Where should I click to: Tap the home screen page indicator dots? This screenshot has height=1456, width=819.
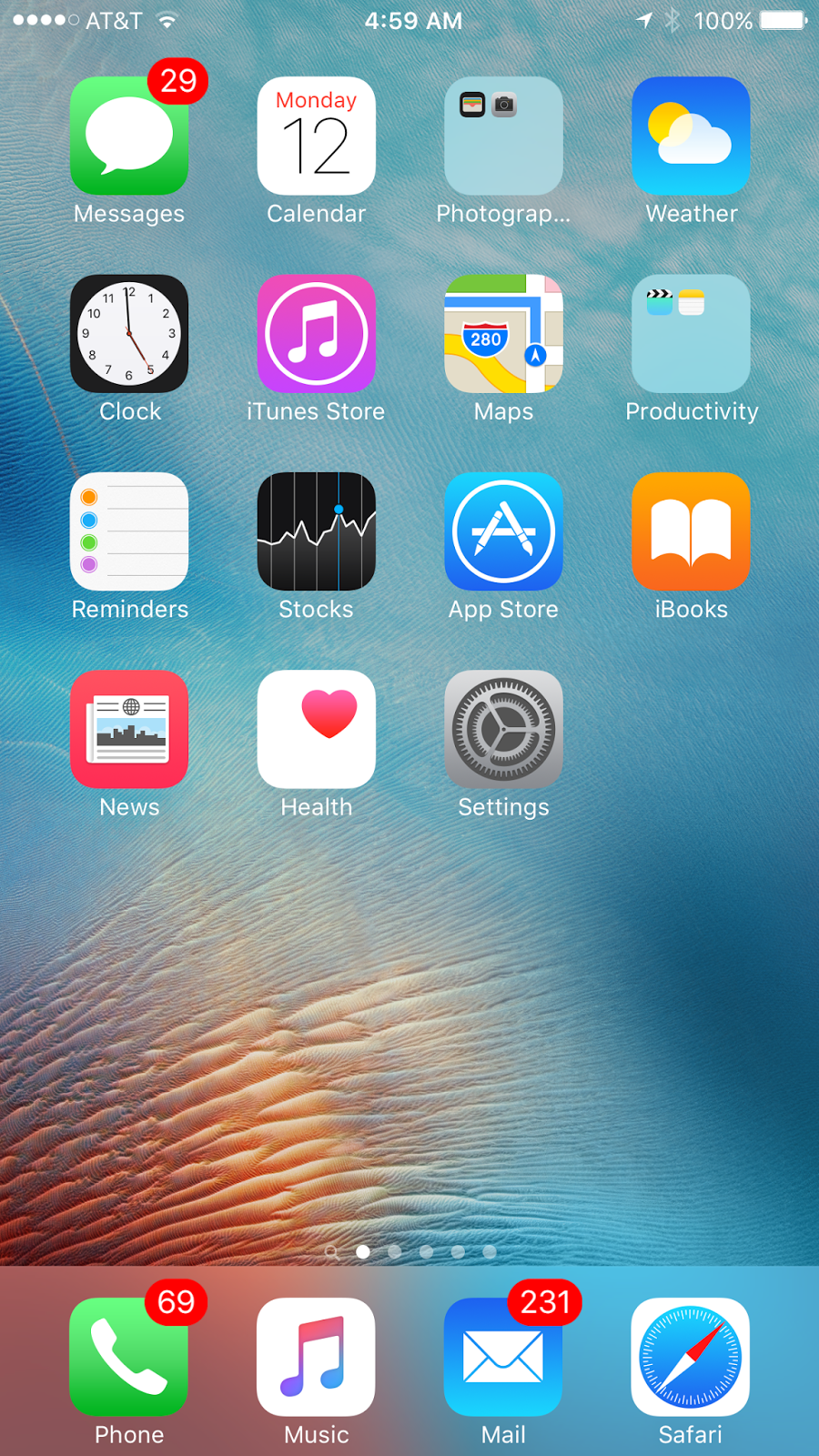[410, 1252]
